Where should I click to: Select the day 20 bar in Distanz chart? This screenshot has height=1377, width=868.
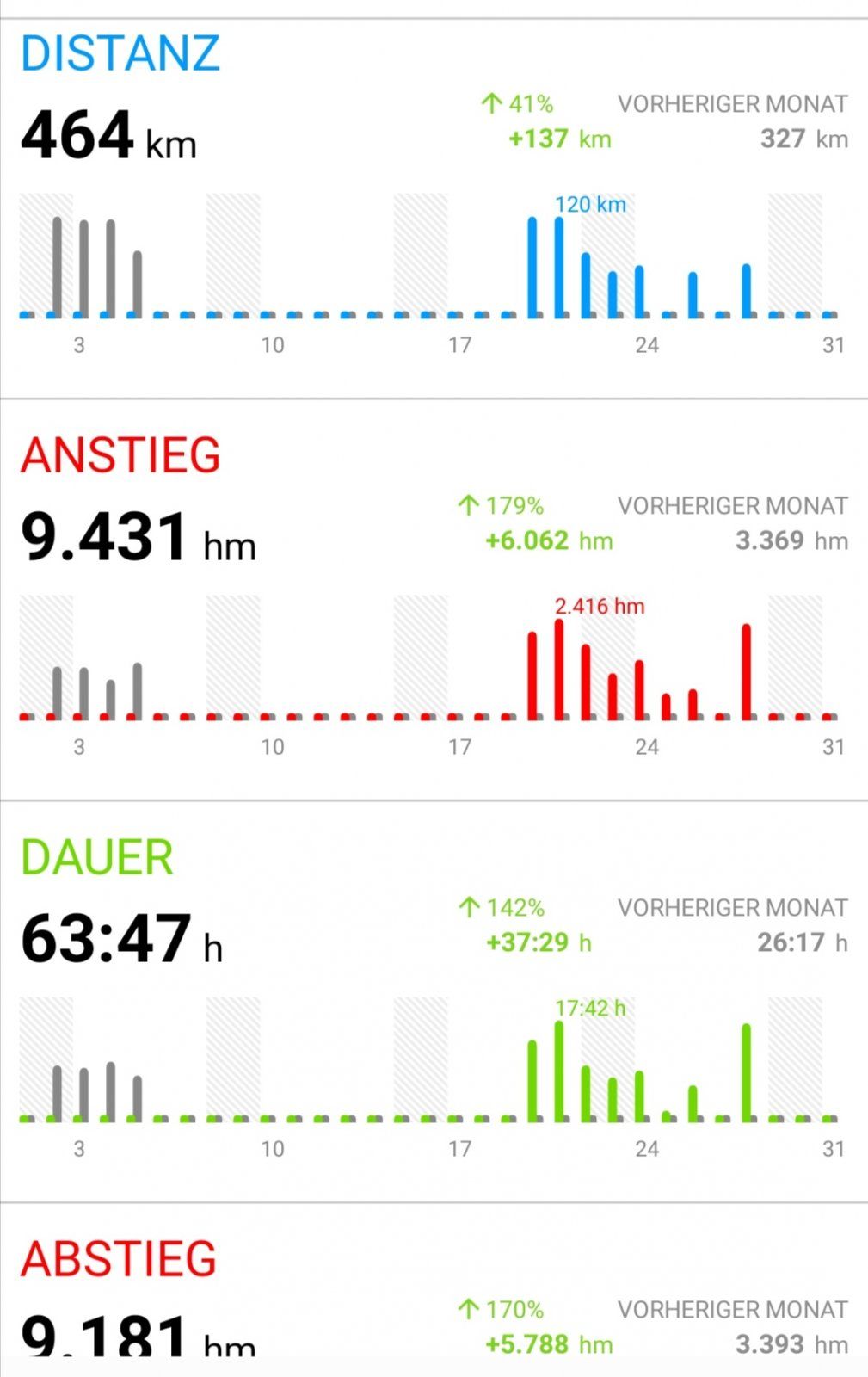click(x=532, y=267)
